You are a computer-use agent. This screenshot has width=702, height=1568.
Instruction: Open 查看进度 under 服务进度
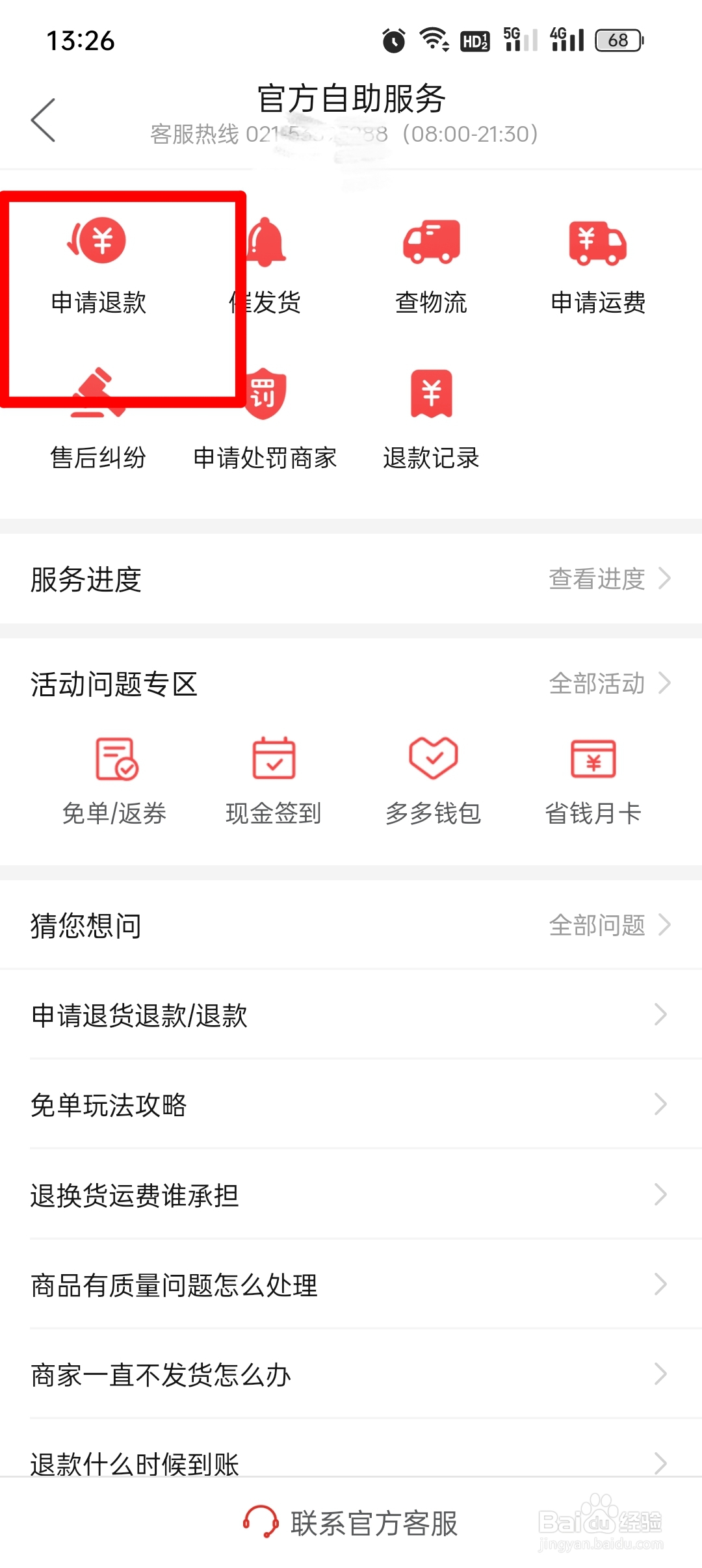tap(610, 579)
